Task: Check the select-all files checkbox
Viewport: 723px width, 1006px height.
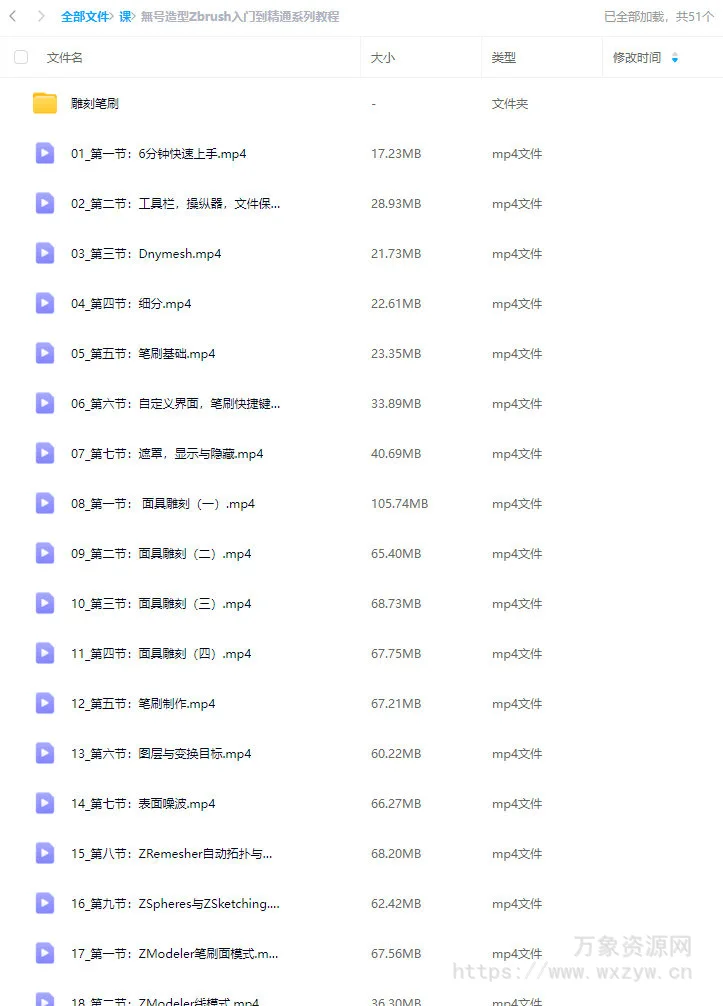Action: (x=21, y=58)
